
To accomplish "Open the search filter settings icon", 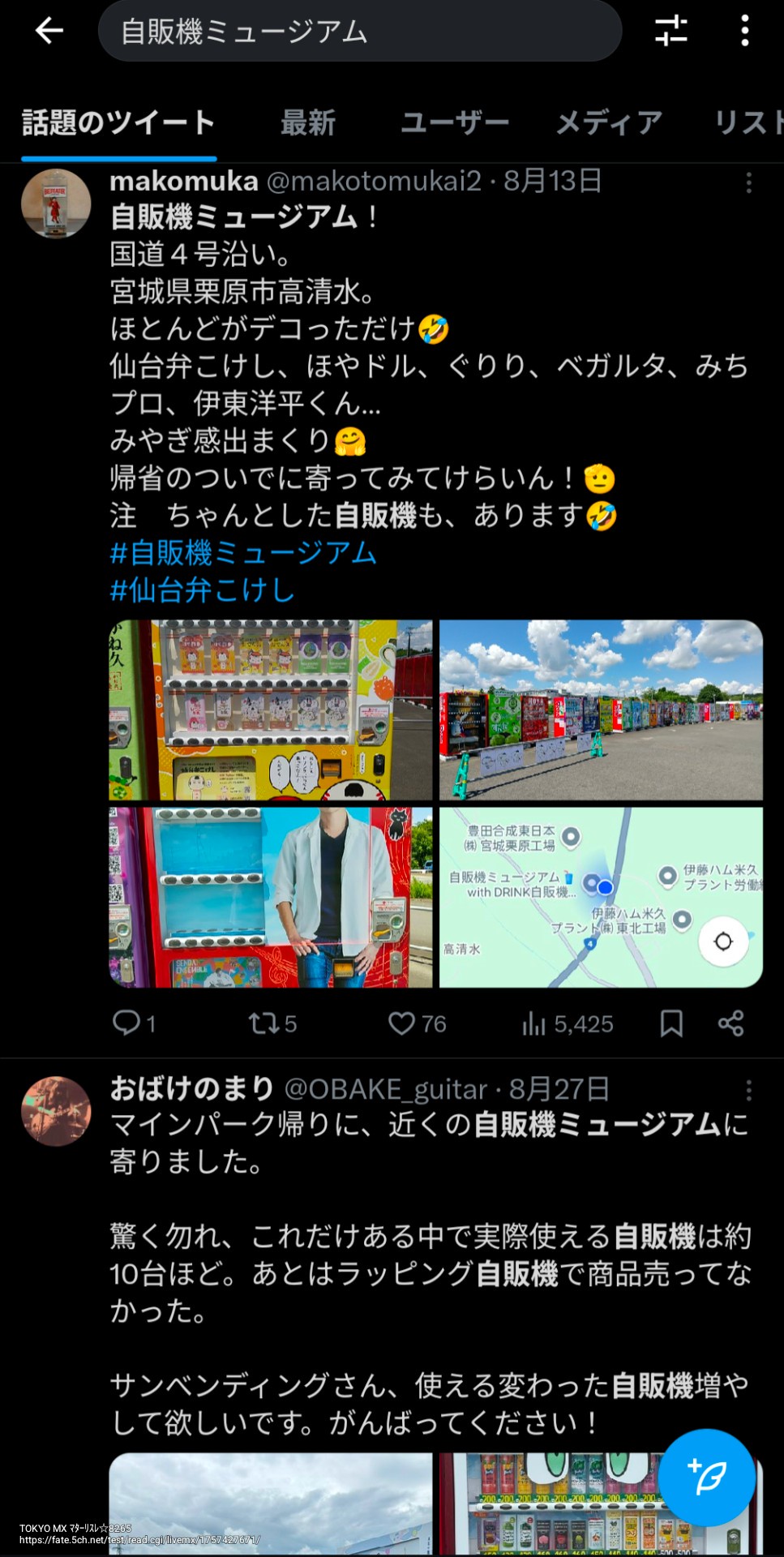I will pos(671,31).
